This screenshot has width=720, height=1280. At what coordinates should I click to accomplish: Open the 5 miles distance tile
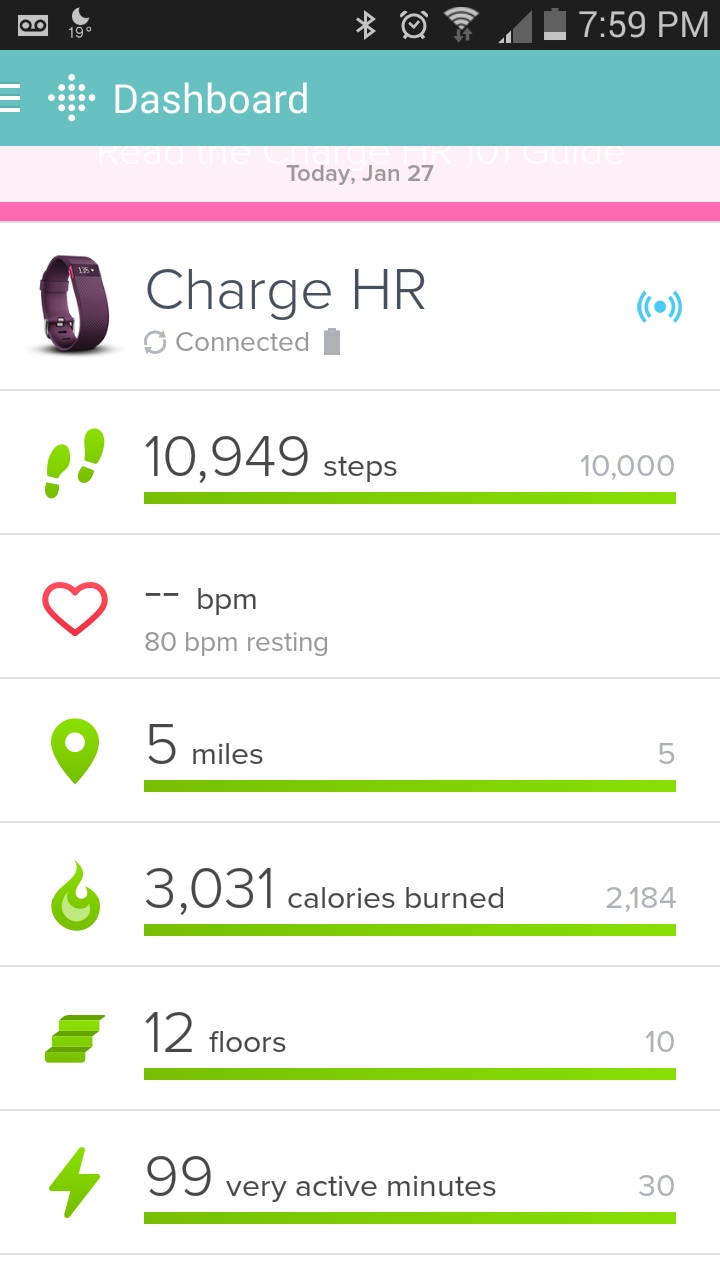coord(360,751)
